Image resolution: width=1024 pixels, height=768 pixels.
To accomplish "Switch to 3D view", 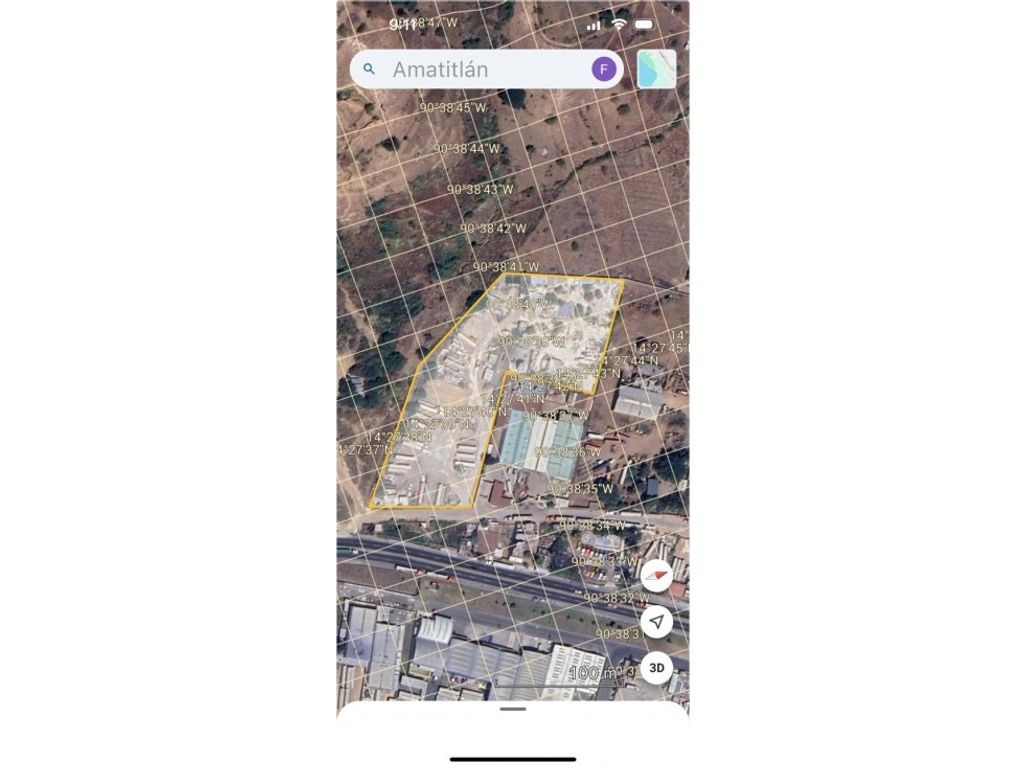I will click(656, 667).
